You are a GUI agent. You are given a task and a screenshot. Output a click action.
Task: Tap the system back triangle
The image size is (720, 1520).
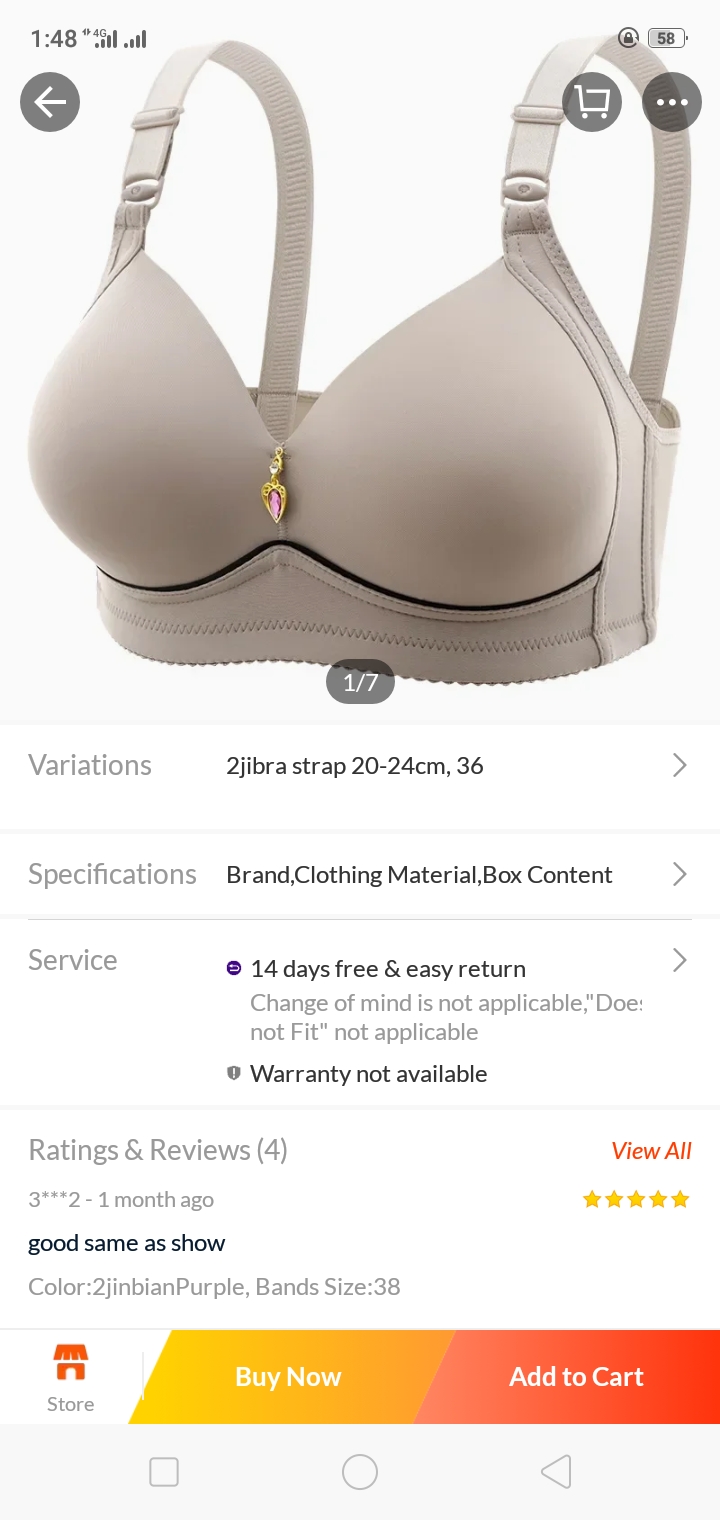coord(556,1472)
